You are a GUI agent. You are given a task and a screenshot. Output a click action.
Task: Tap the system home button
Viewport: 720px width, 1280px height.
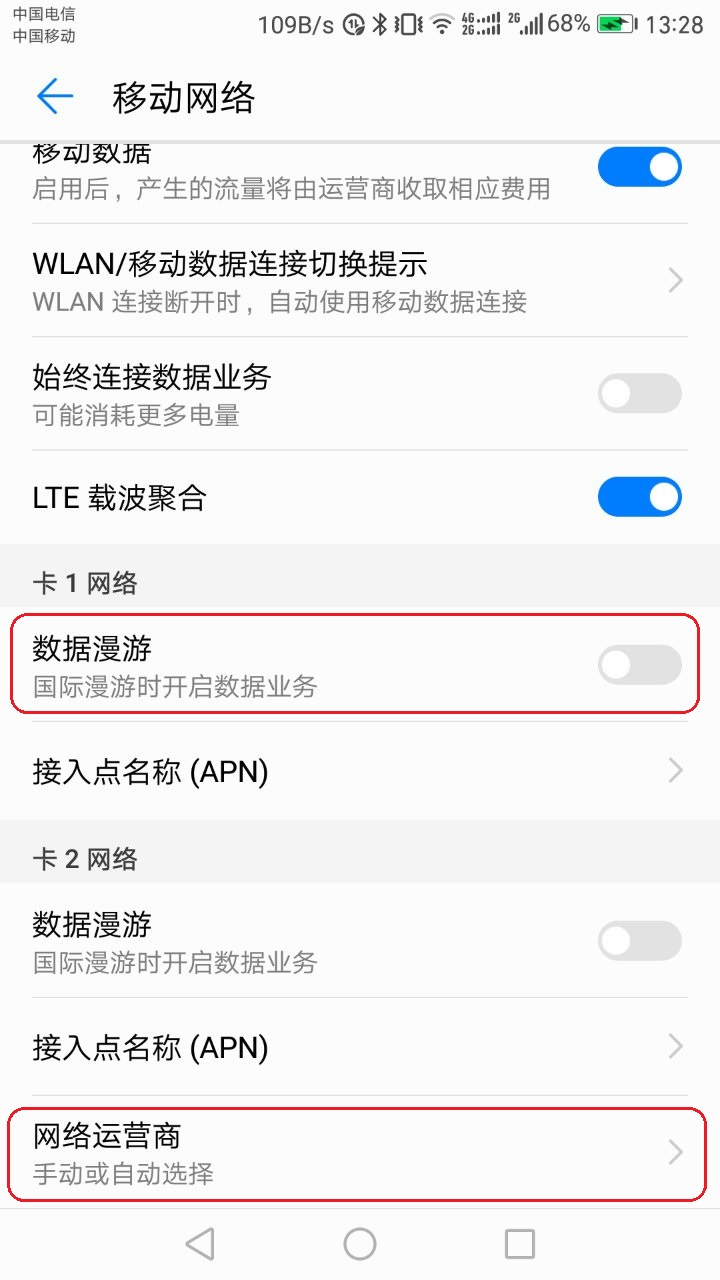coord(360,1244)
